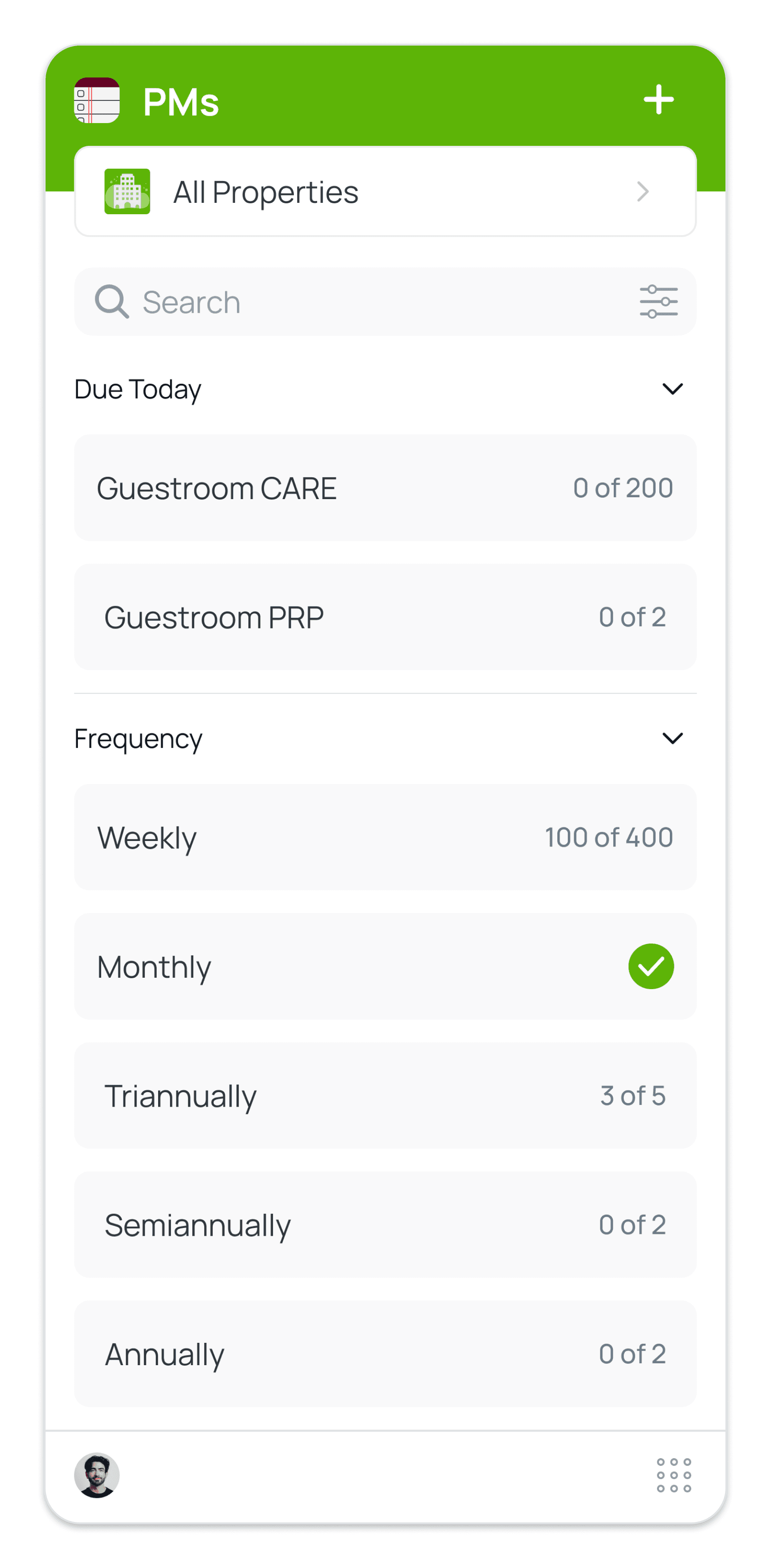Open the apps grid menu

coord(673,1475)
